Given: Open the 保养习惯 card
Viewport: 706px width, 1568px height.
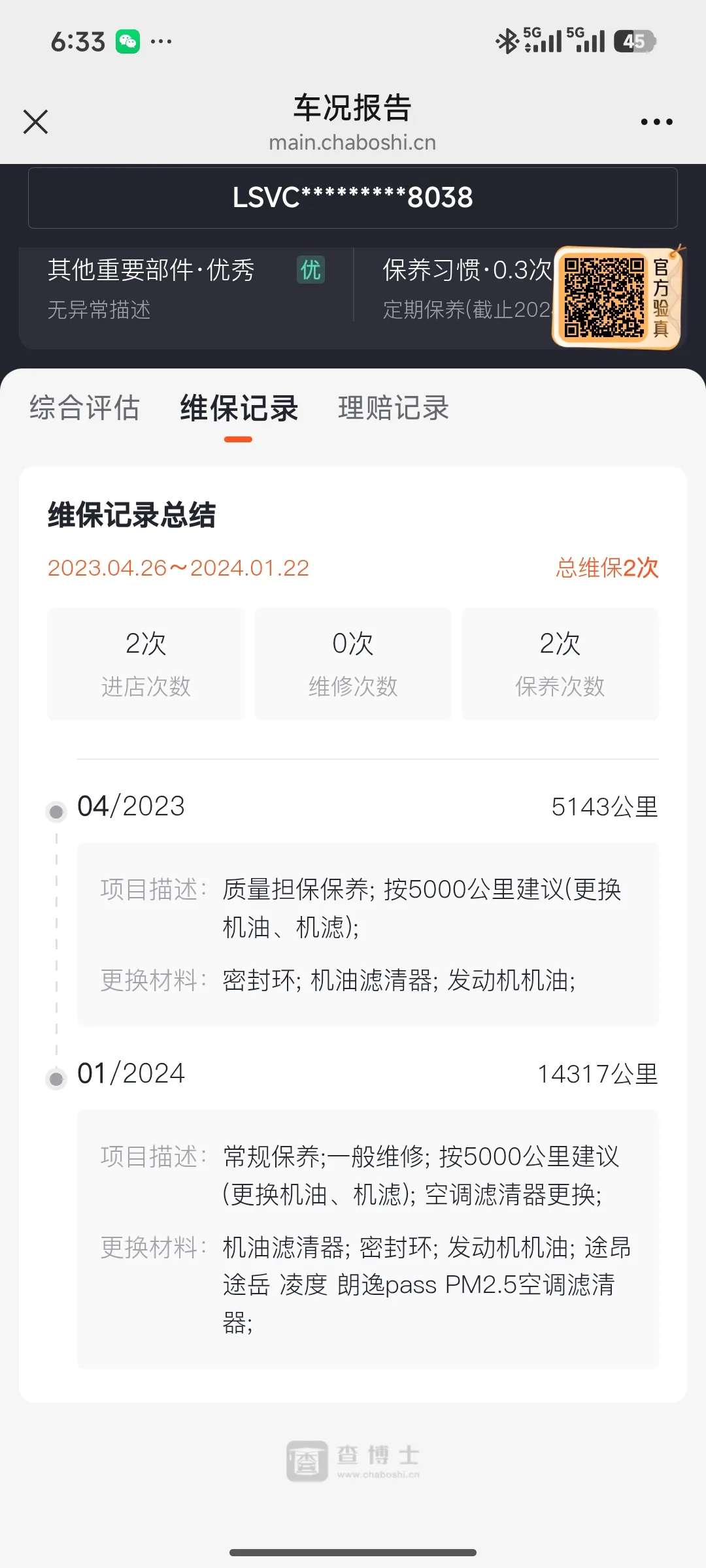Looking at the screenshot, I should click(467, 287).
